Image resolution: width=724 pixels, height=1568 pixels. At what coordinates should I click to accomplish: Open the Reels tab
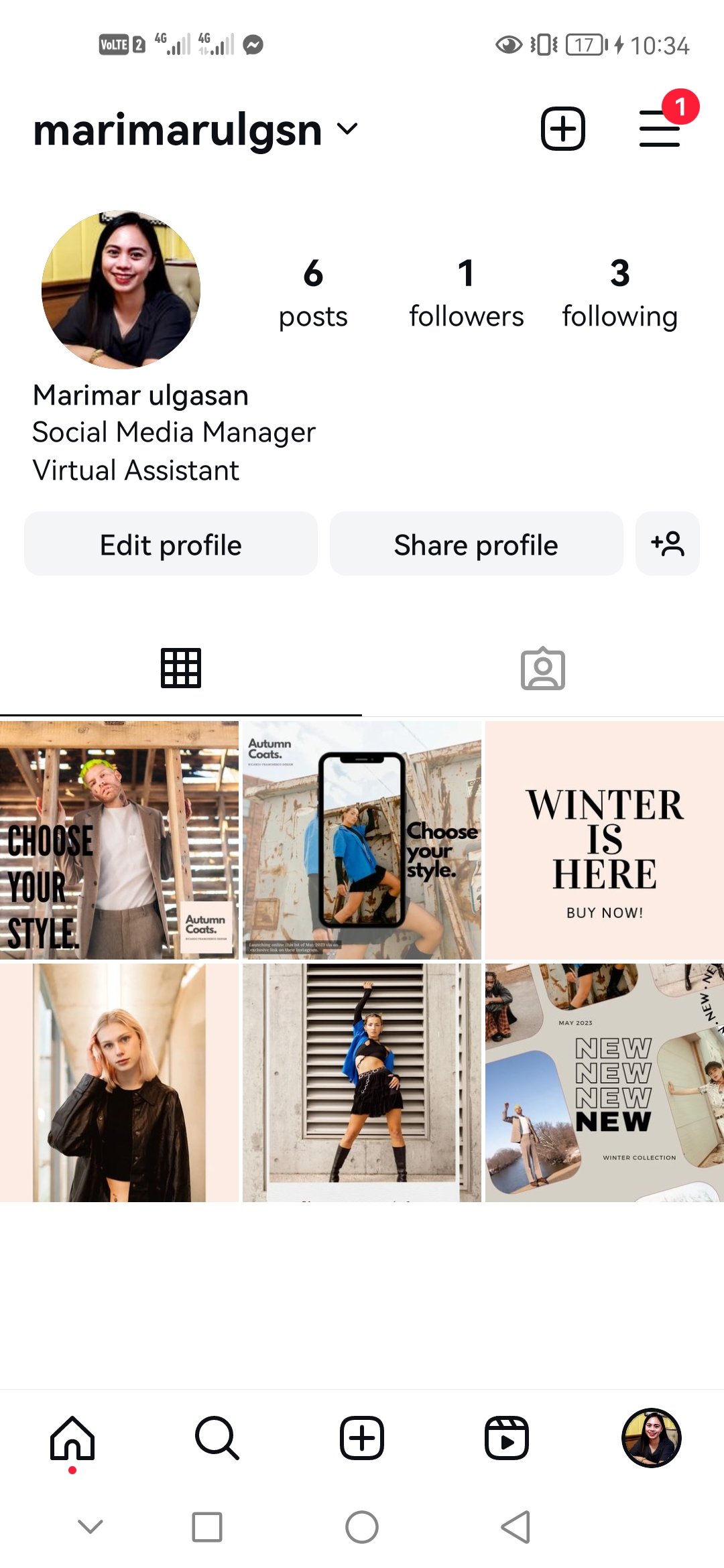tap(507, 1438)
